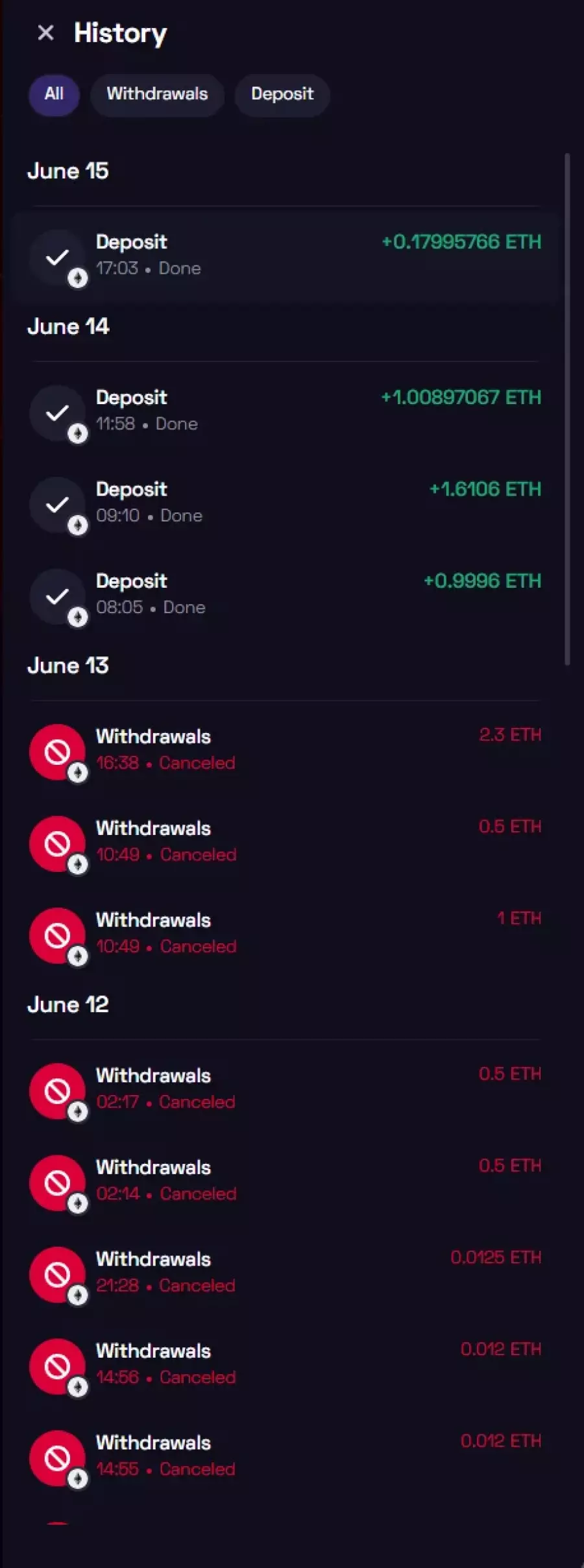Filter history by Withdrawals
Screen dimensions: 584x1568
[x=157, y=94]
